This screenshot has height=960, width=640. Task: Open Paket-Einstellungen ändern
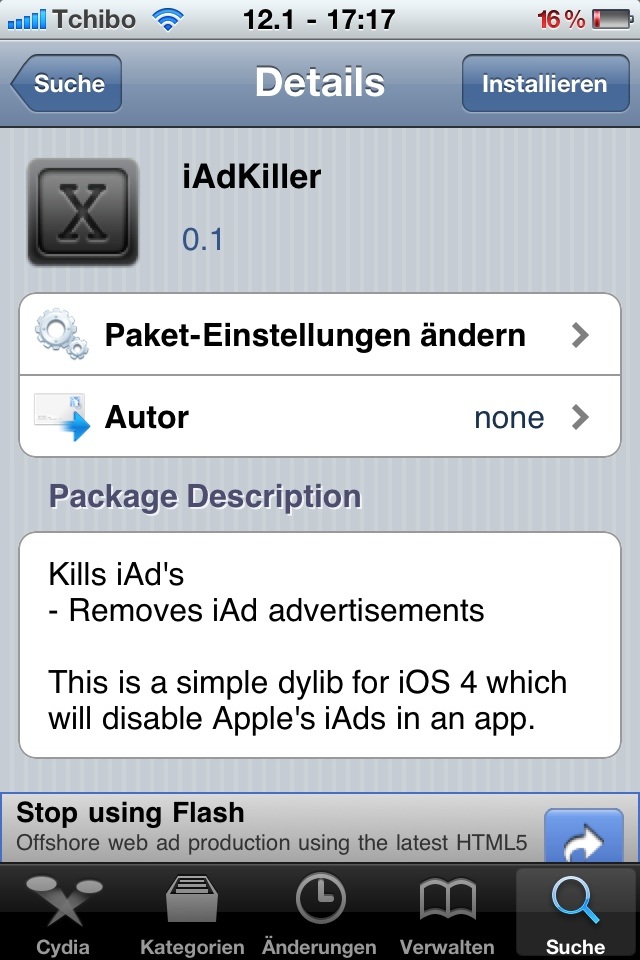(x=320, y=335)
